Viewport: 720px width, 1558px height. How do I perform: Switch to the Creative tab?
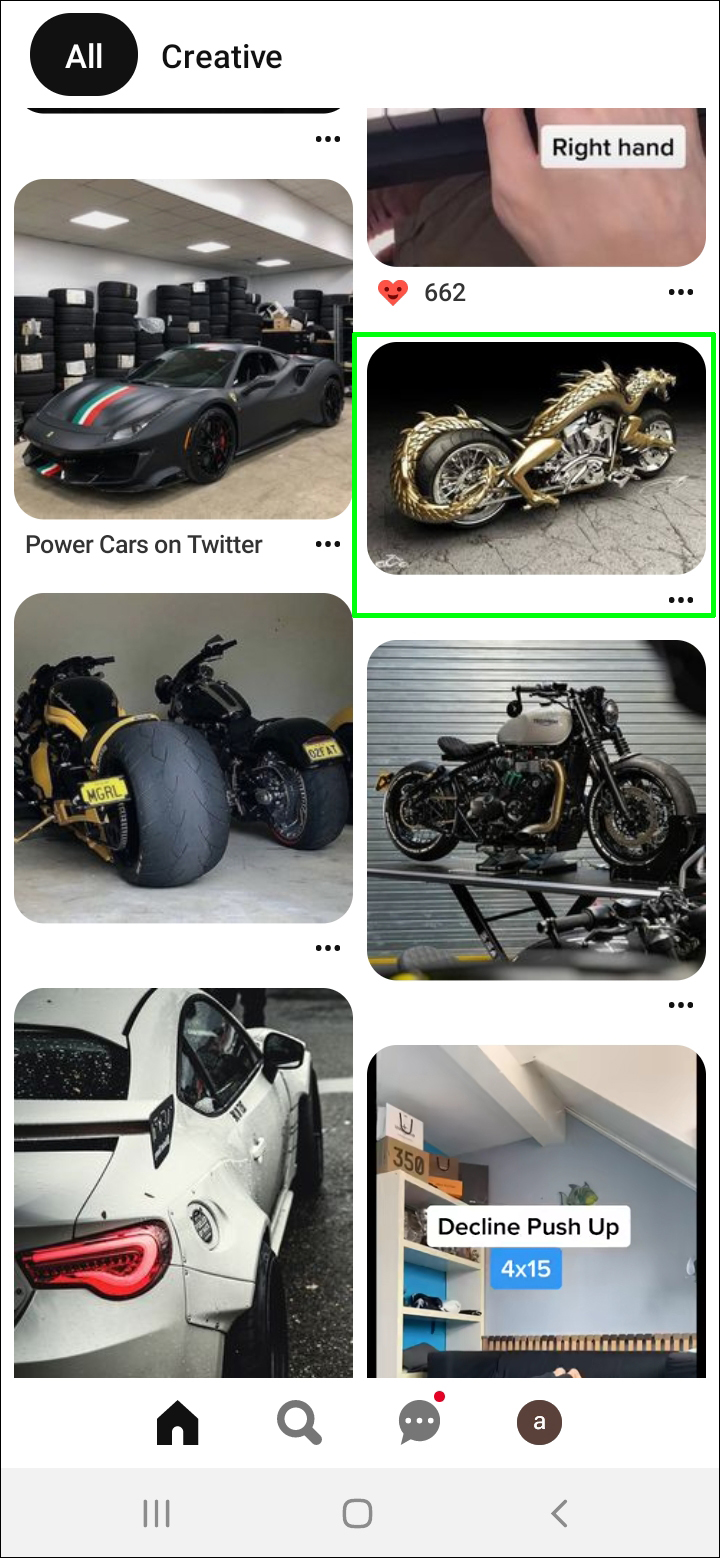pos(222,56)
